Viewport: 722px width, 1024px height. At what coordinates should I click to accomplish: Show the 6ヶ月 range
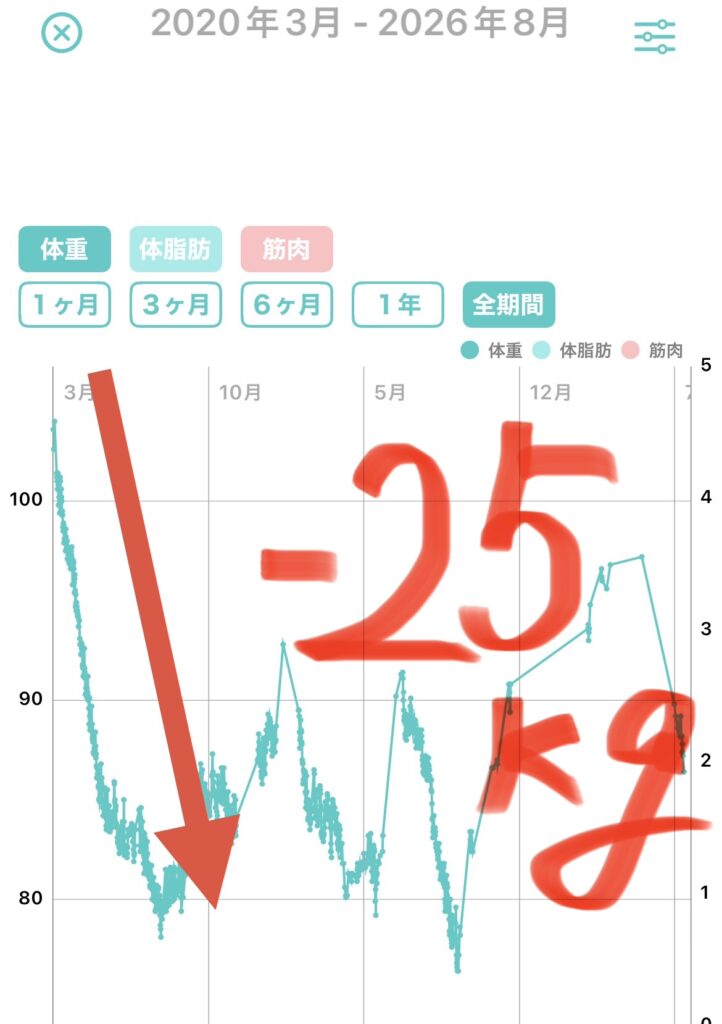(287, 304)
